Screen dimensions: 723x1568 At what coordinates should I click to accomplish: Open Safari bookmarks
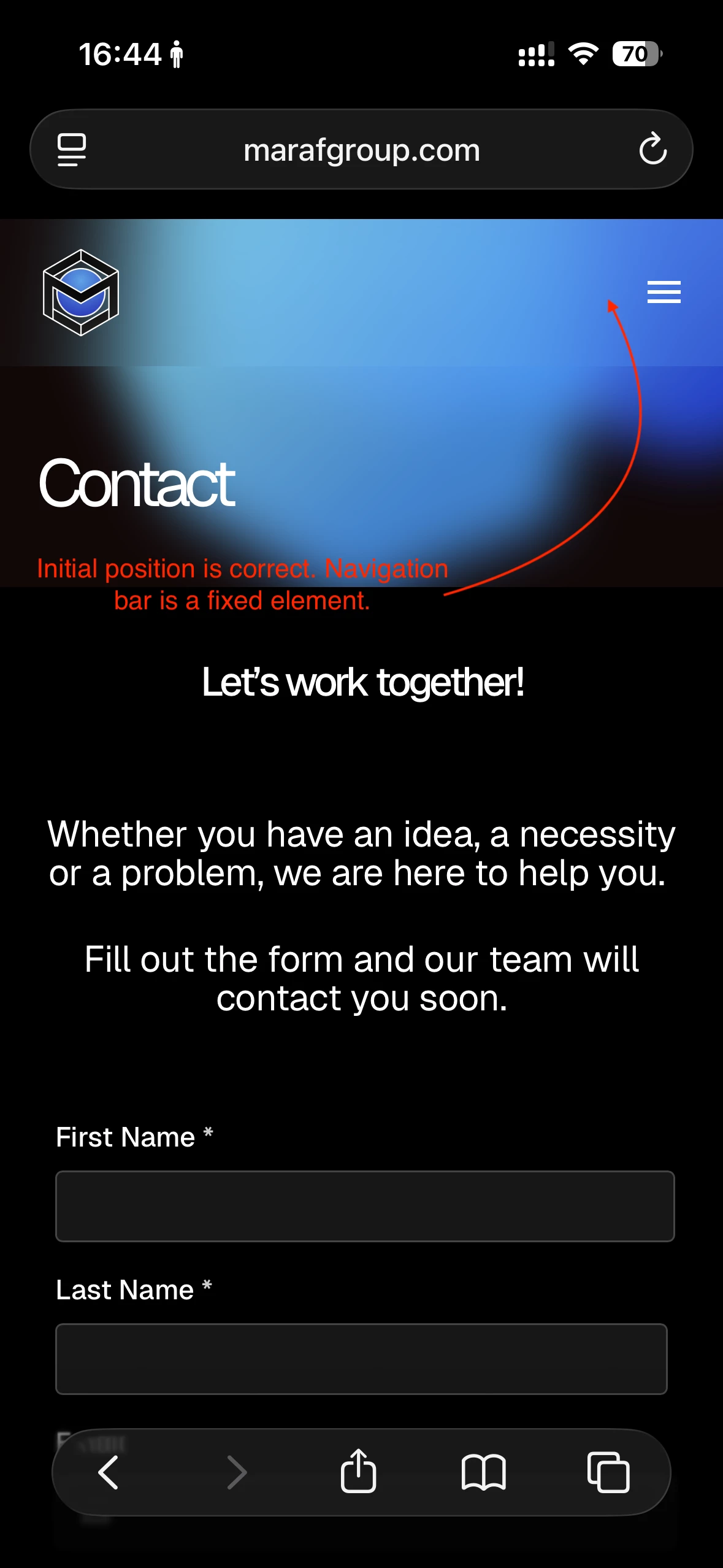click(x=483, y=1472)
